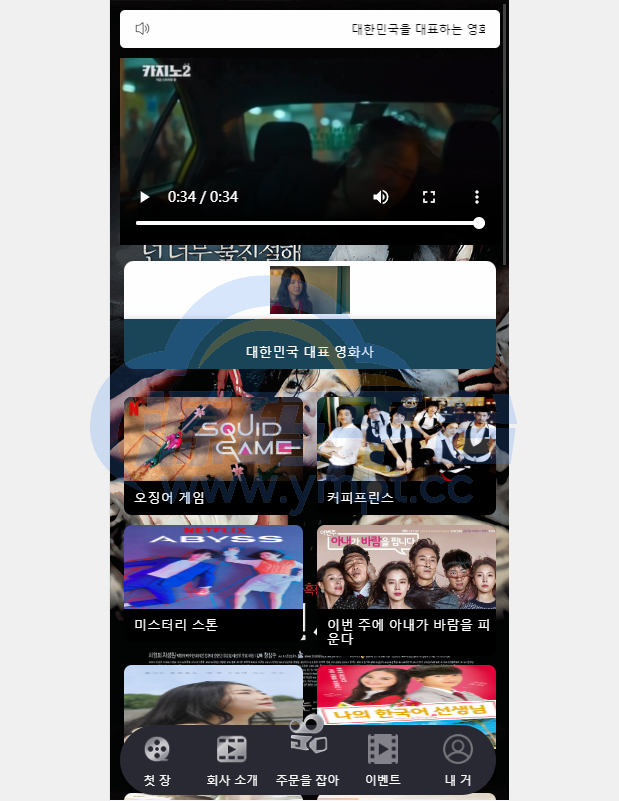Image resolution: width=619 pixels, height=801 pixels.
Task: Go to the 내 거 profile tab
Action: tap(458, 762)
